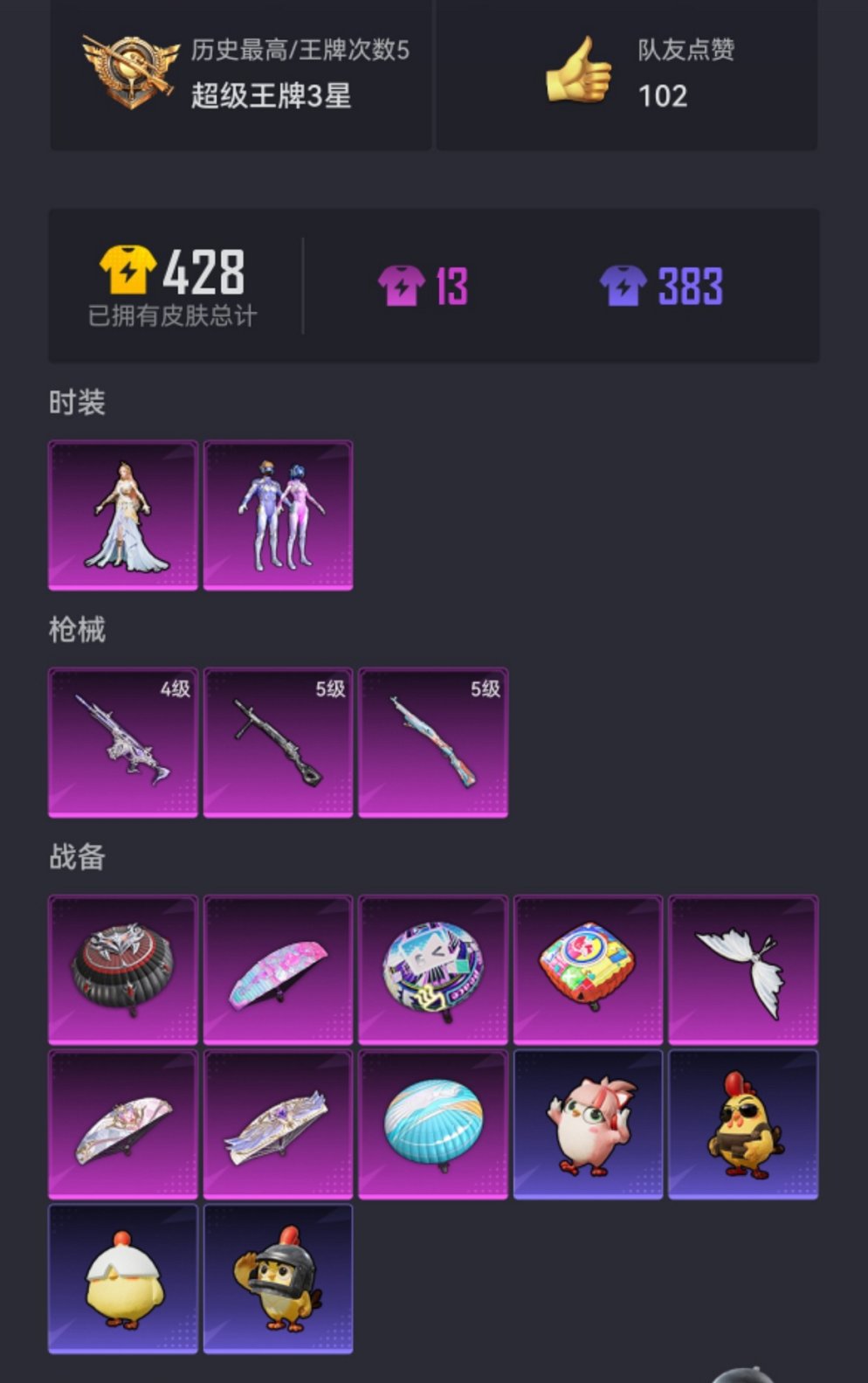This screenshot has height=1383, width=868.
Task: Open the level 4 purple rifle skin
Action: (x=123, y=743)
